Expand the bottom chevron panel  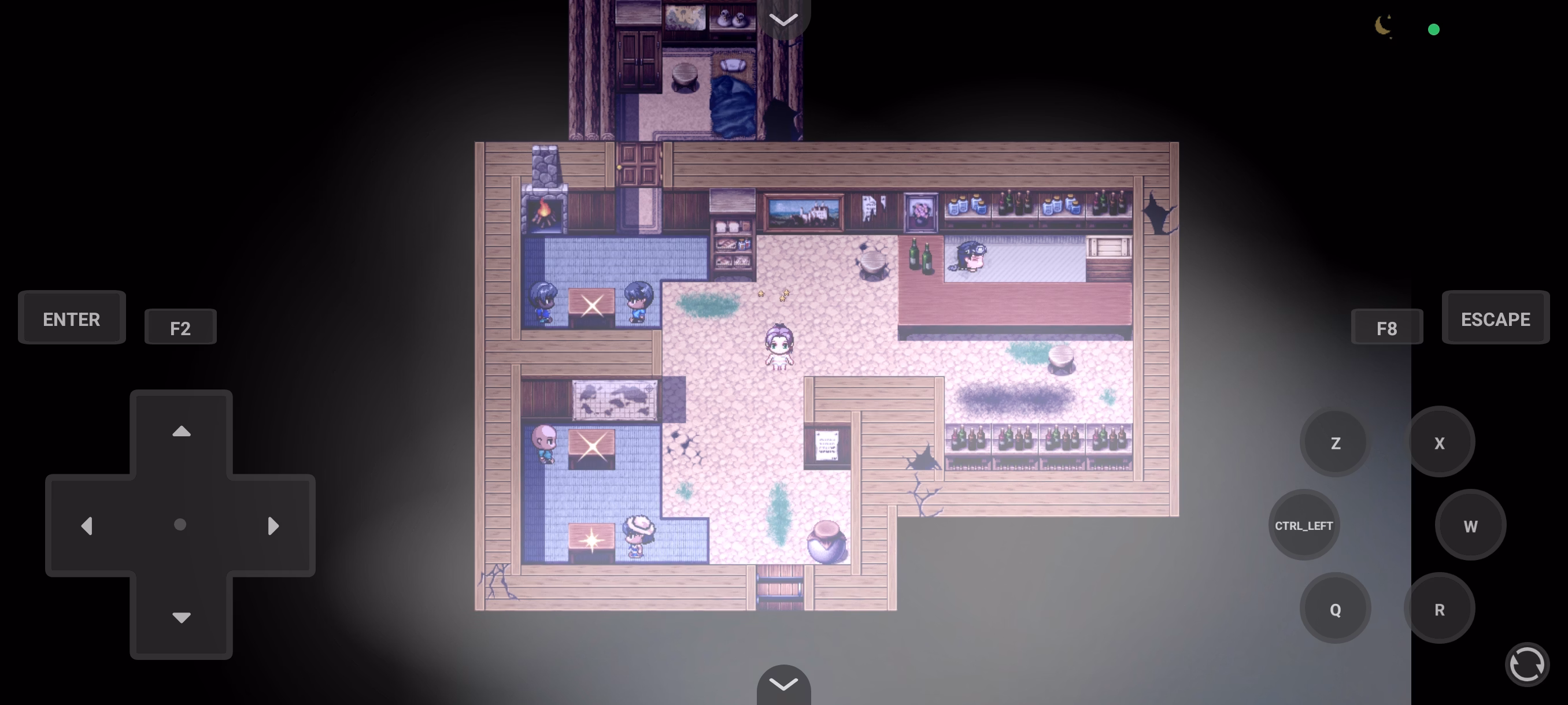coord(783,684)
